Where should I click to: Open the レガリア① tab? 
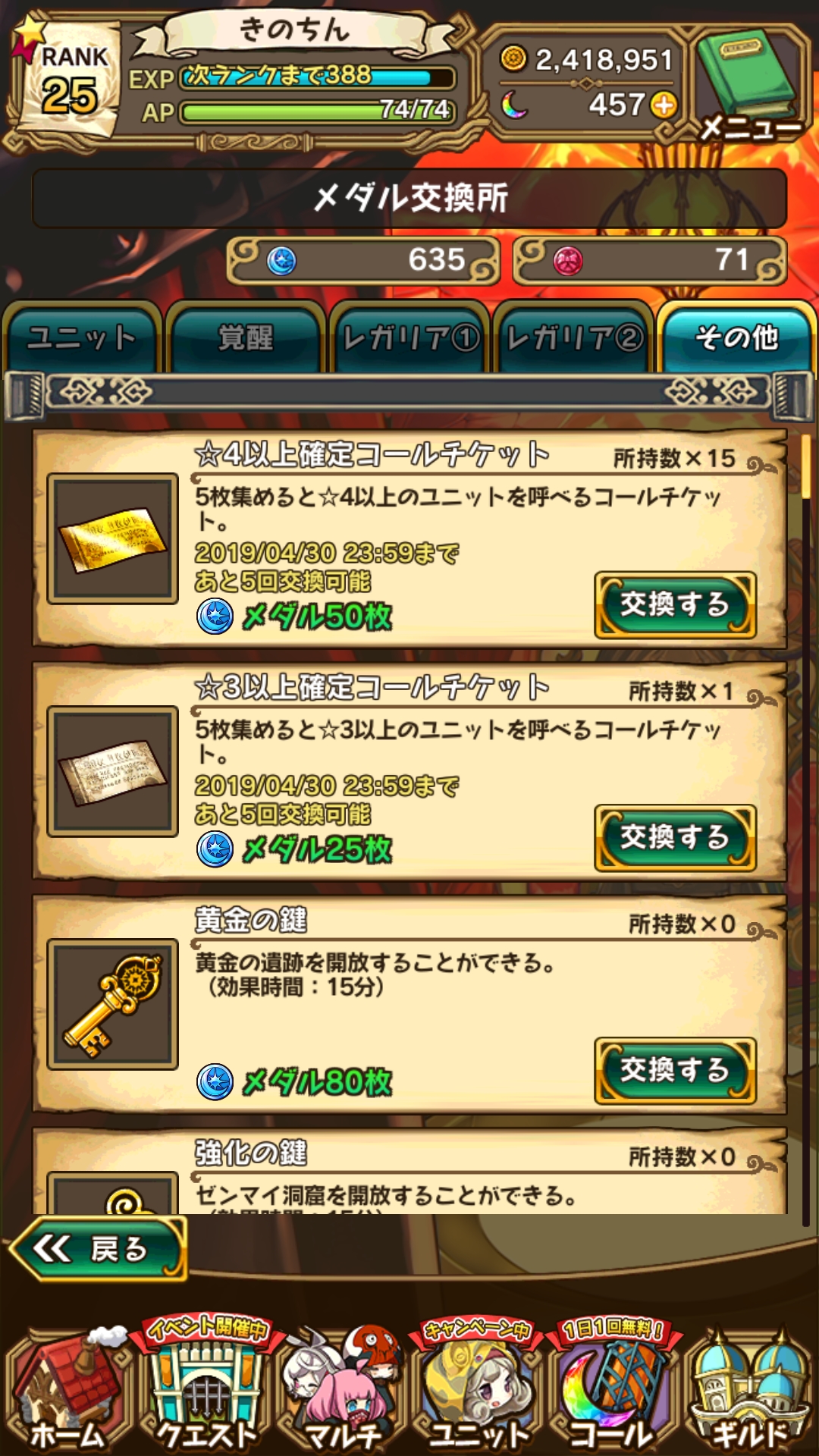(x=410, y=338)
